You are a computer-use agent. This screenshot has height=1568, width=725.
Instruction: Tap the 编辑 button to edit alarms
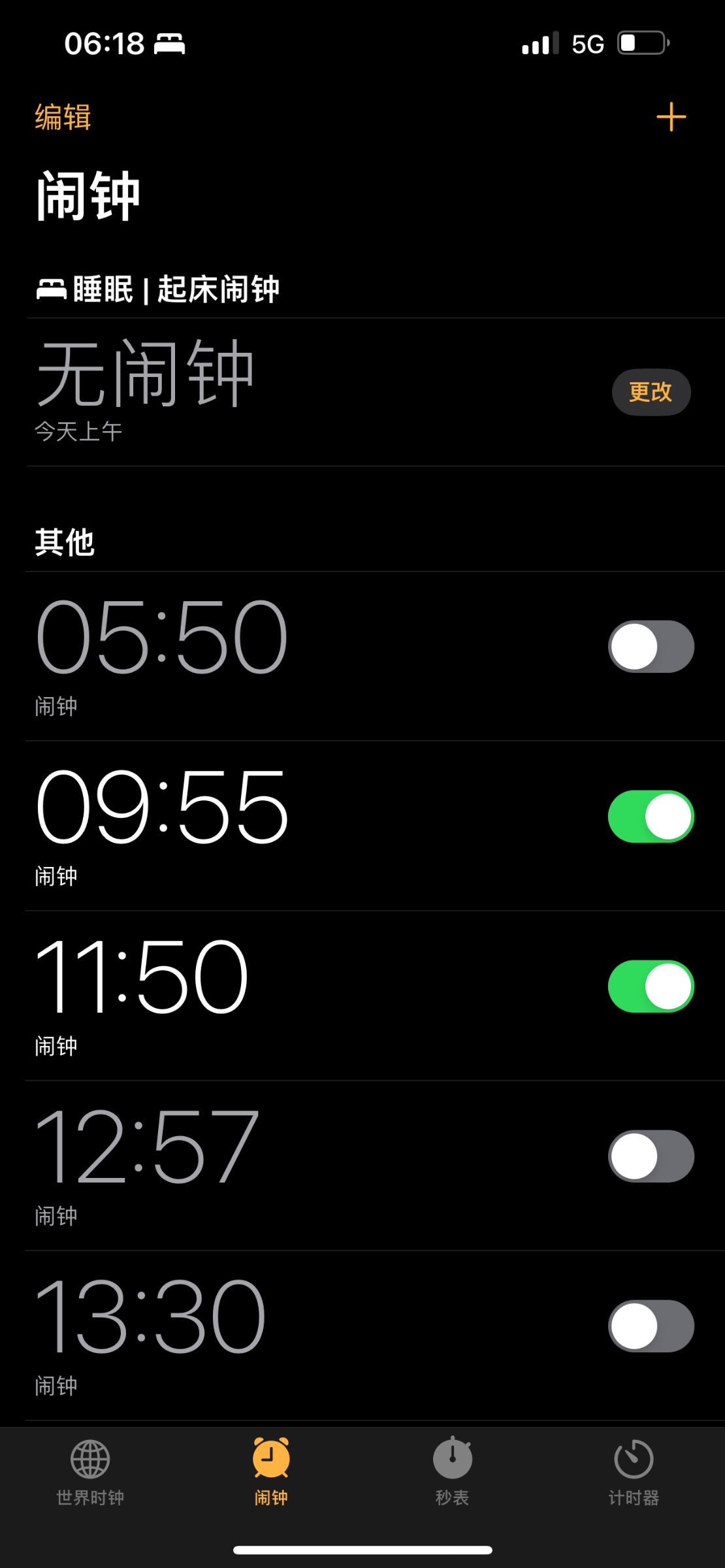click(x=63, y=118)
